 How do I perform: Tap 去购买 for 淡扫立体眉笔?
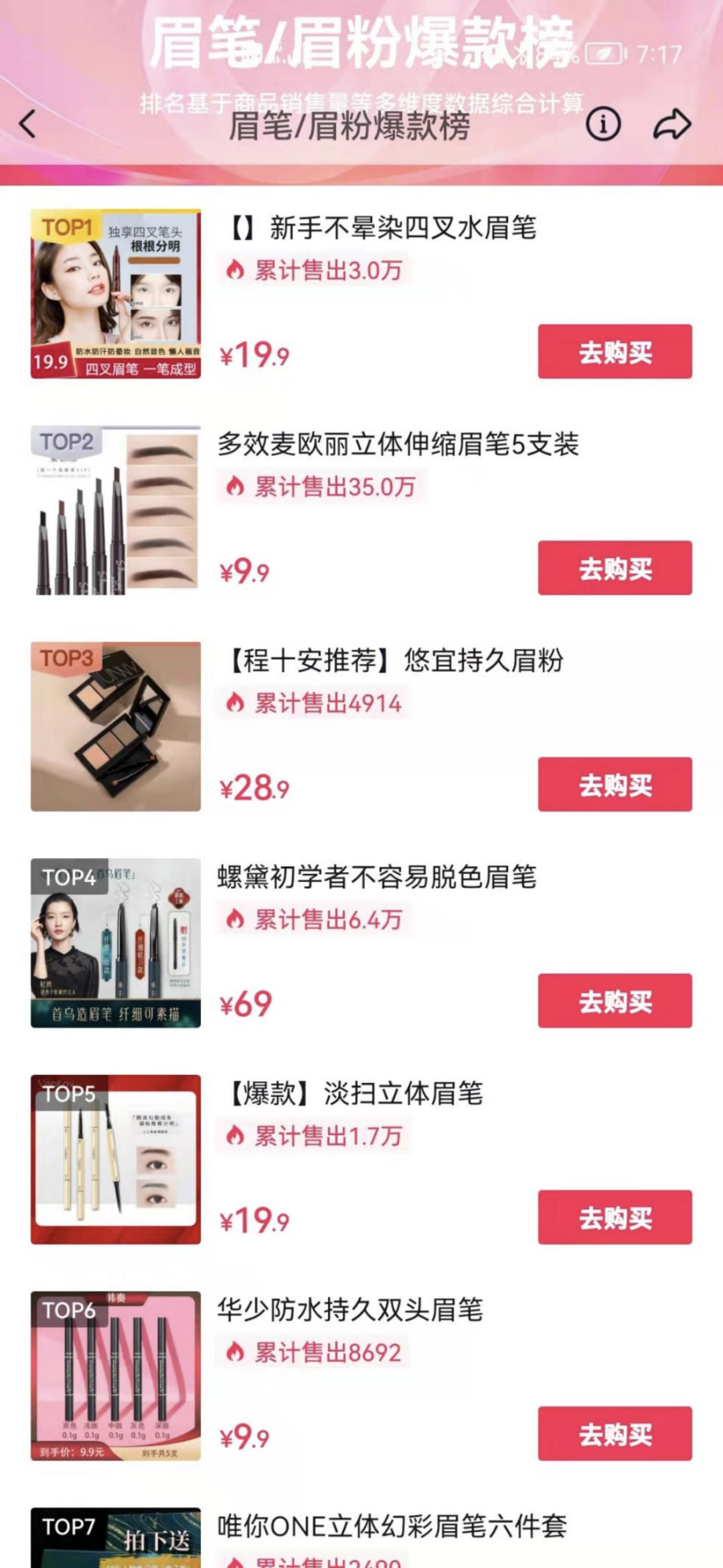pos(615,1218)
